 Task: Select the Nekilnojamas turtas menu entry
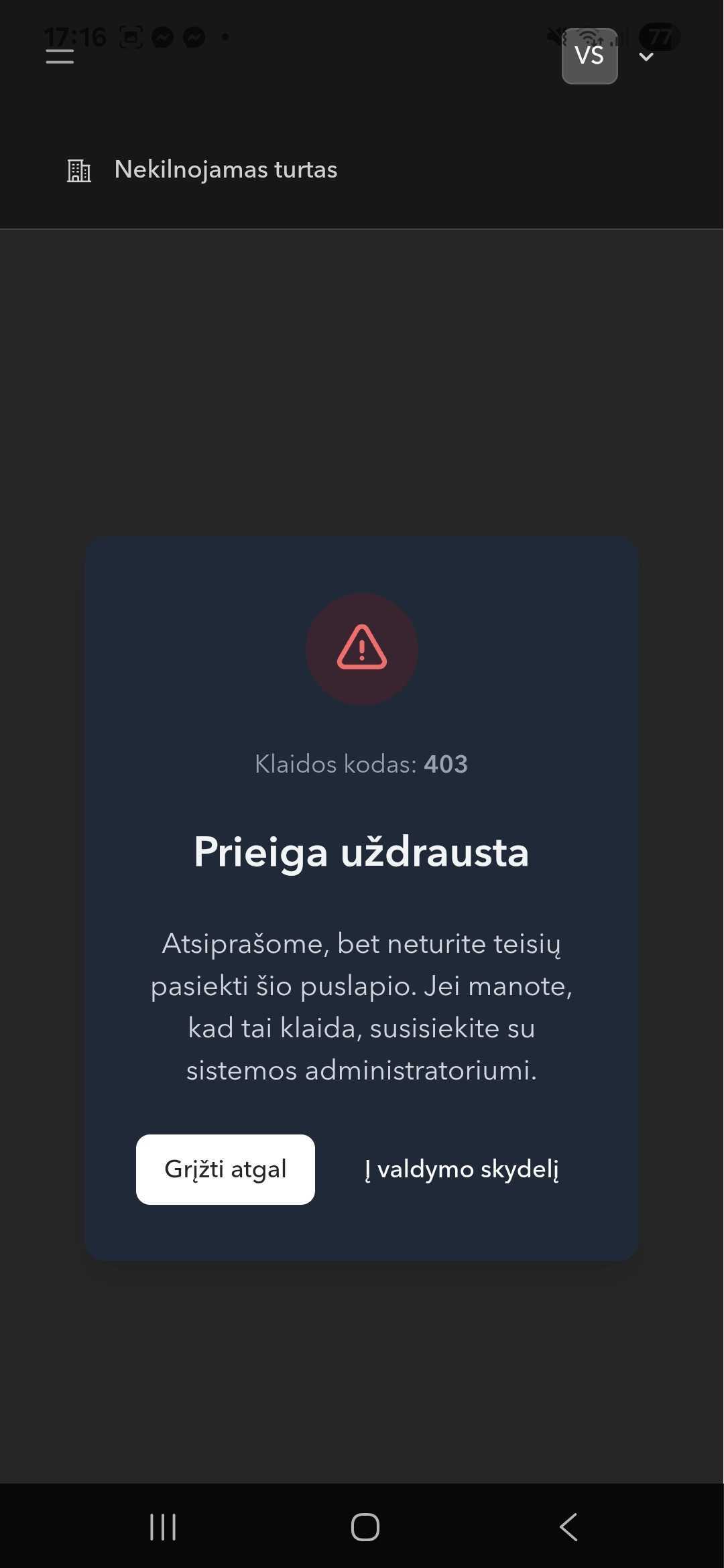pos(225,170)
